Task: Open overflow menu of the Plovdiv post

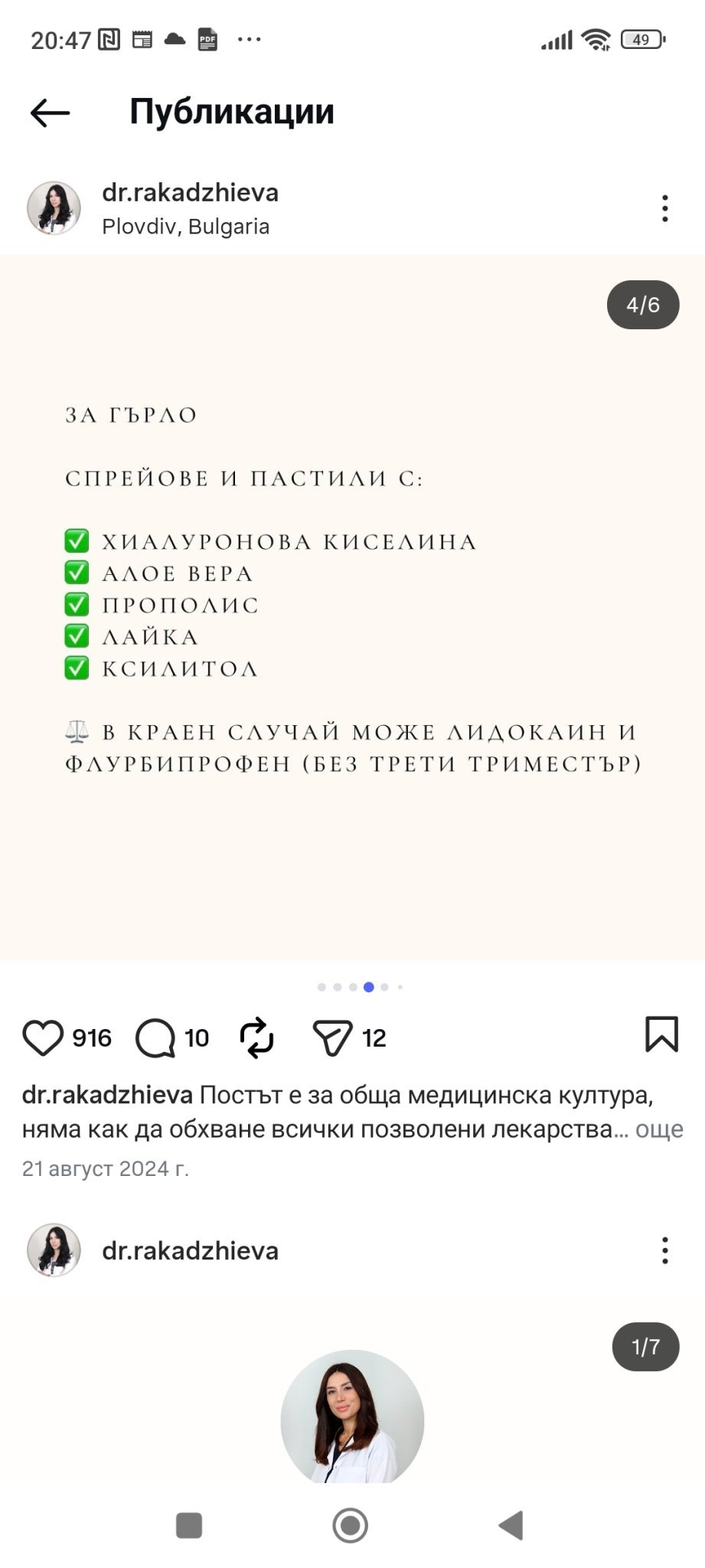Action: [664, 208]
